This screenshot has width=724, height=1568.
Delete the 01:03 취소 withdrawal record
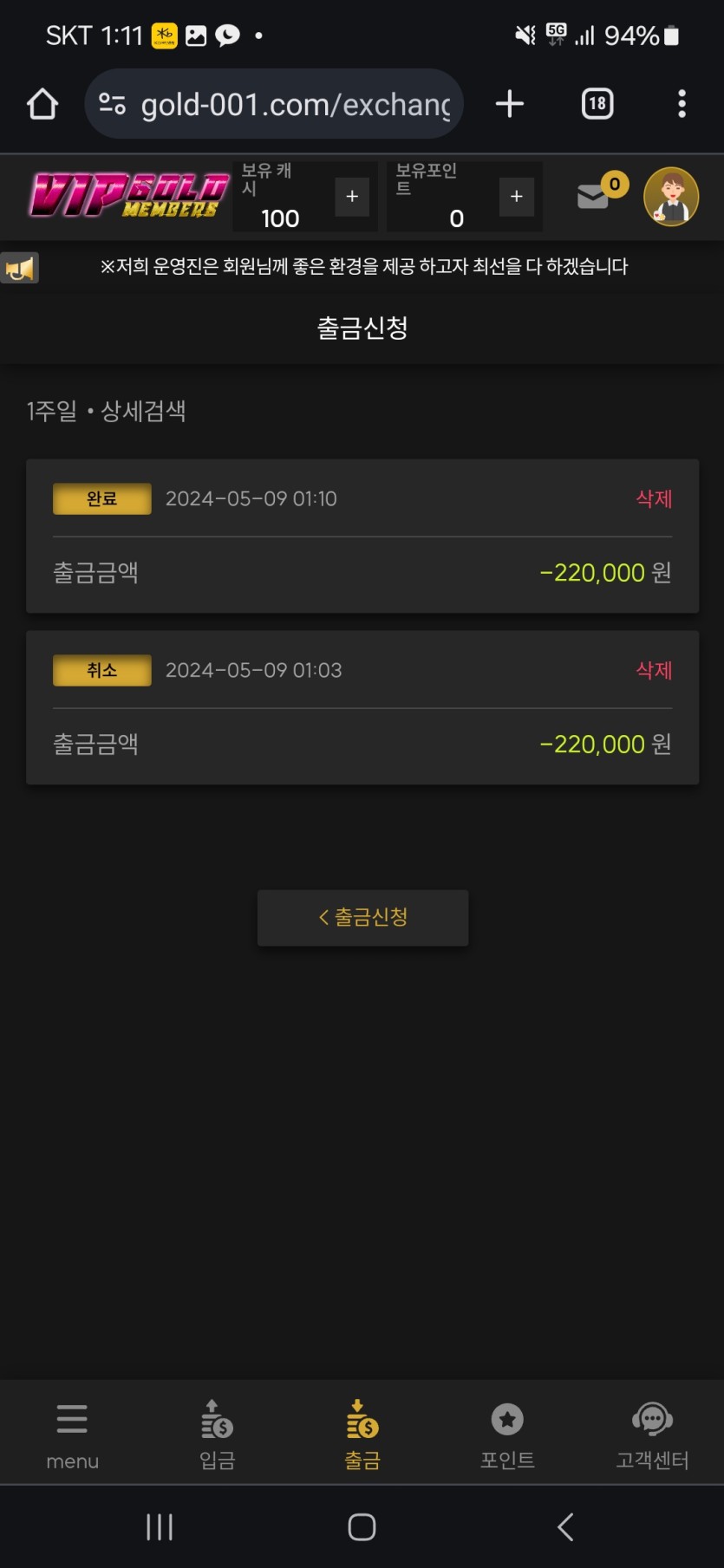point(654,670)
